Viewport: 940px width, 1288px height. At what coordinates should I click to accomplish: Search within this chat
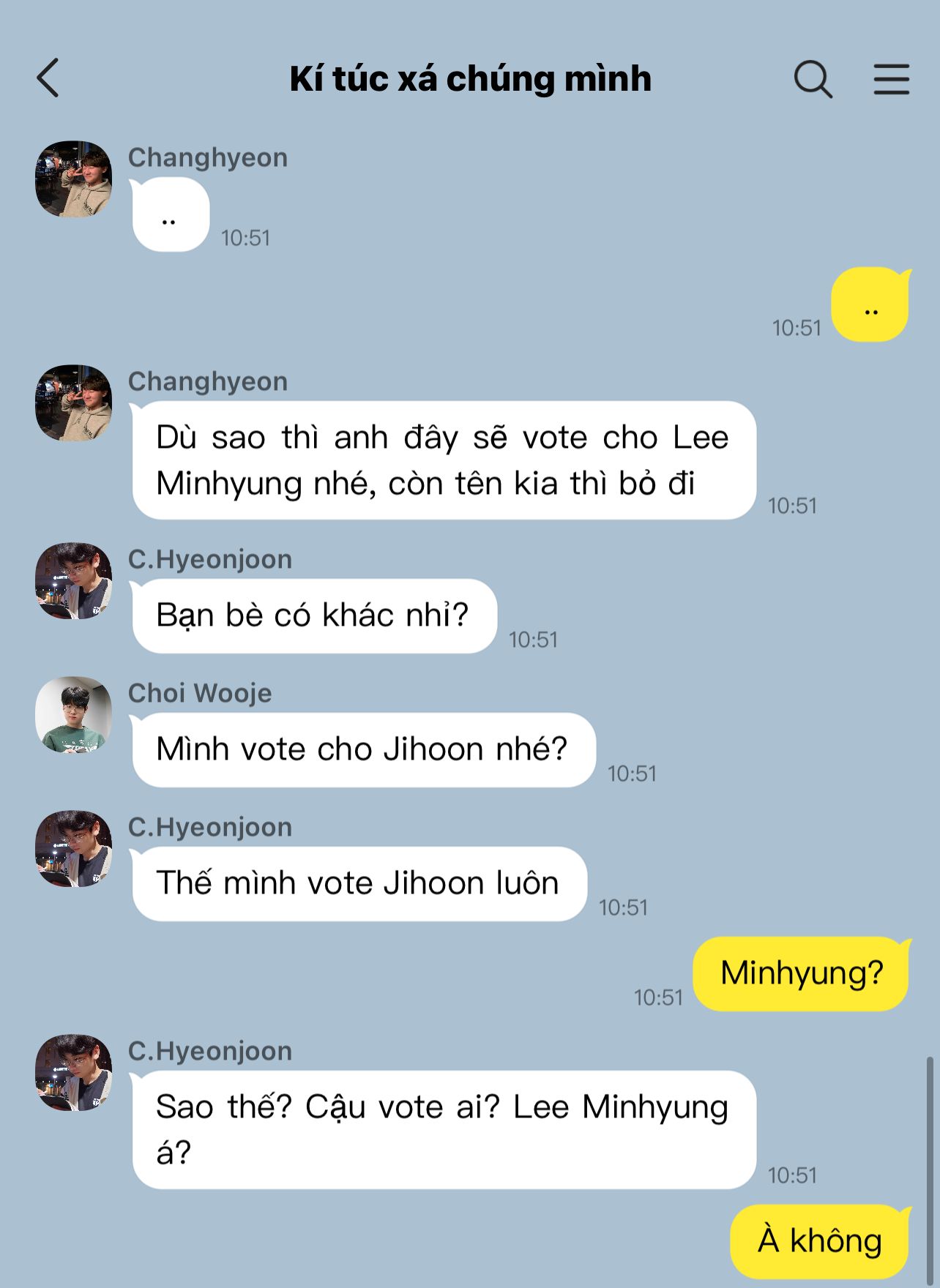point(813,78)
